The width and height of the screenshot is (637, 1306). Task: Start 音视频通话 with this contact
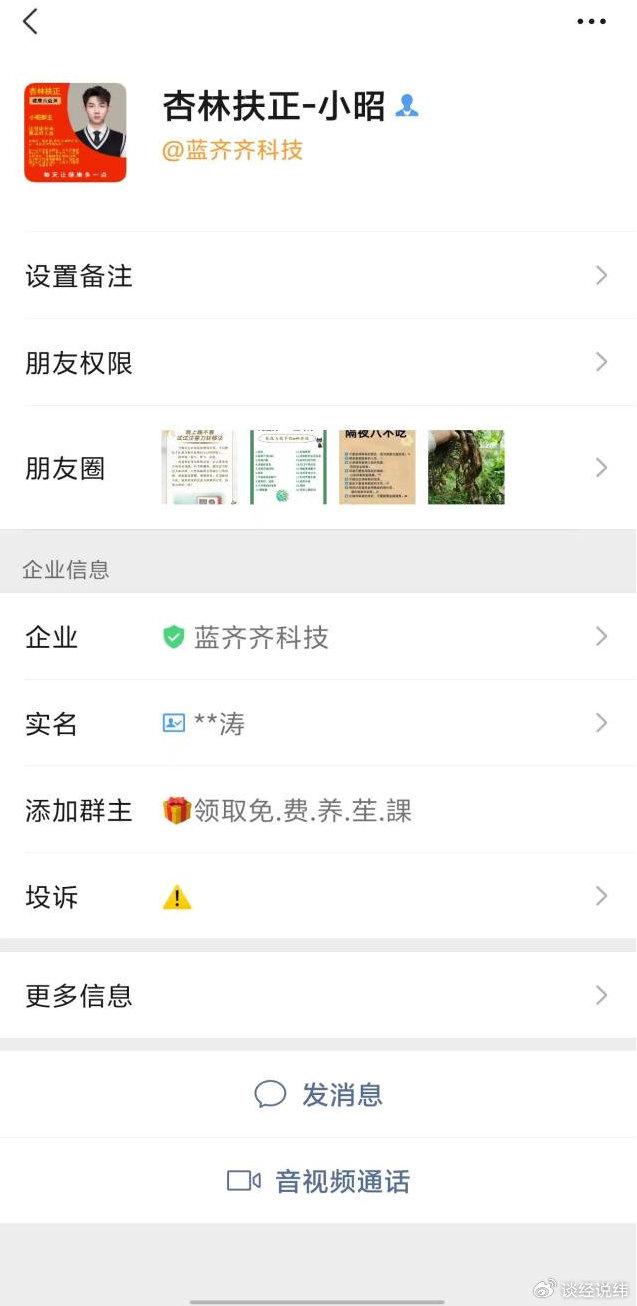point(318,1181)
